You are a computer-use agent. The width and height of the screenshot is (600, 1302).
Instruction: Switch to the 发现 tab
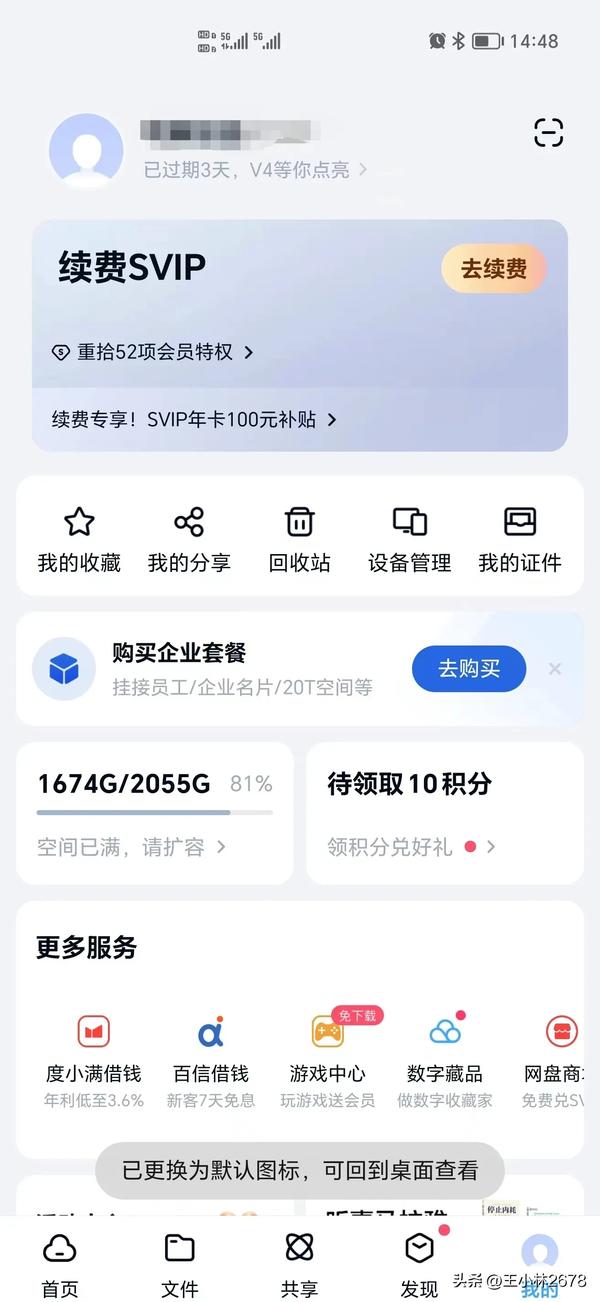click(x=419, y=1264)
